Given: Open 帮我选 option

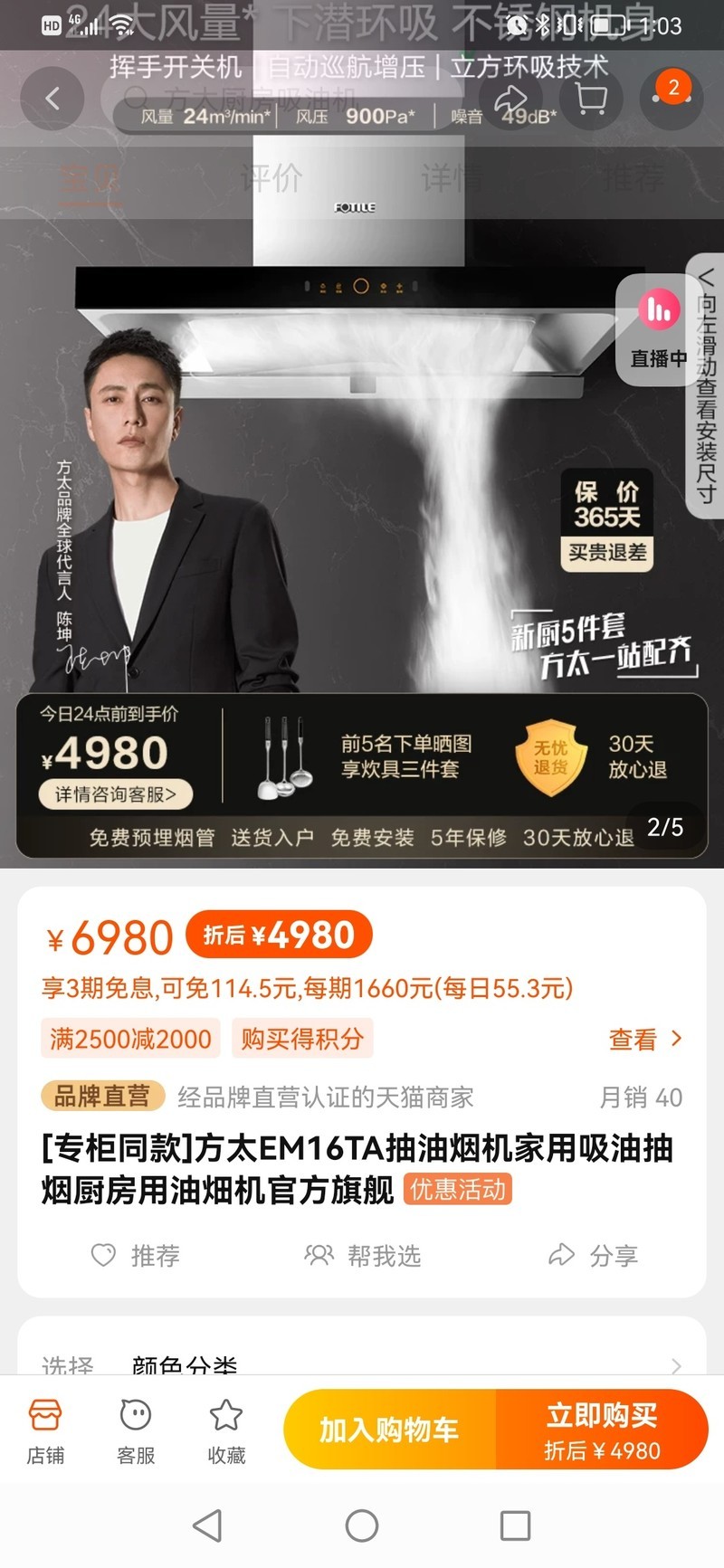Looking at the screenshot, I should (x=363, y=1255).
